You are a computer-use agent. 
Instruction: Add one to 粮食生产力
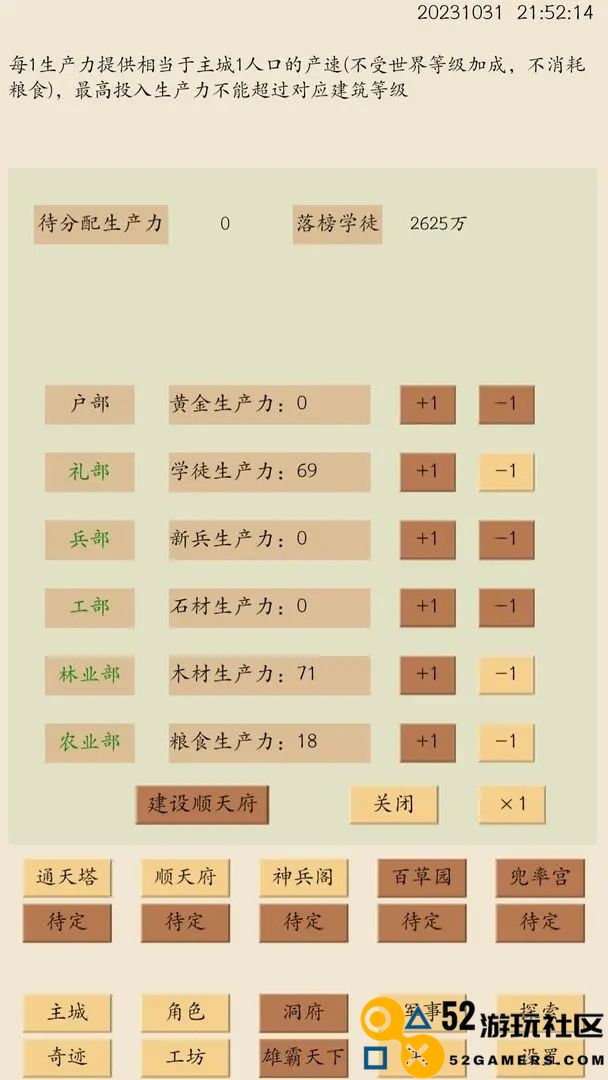click(428, 742)
